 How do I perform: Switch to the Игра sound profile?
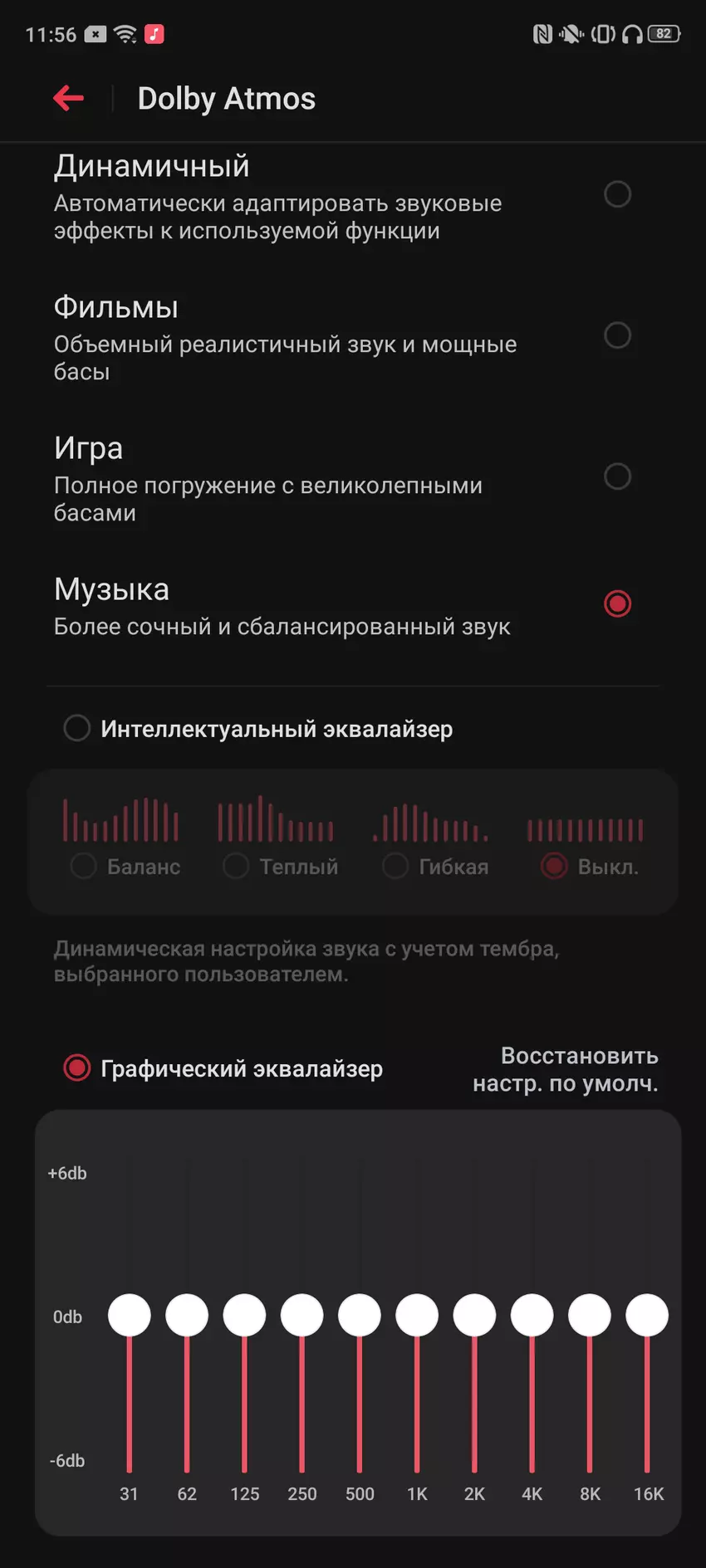coord(617,476)
